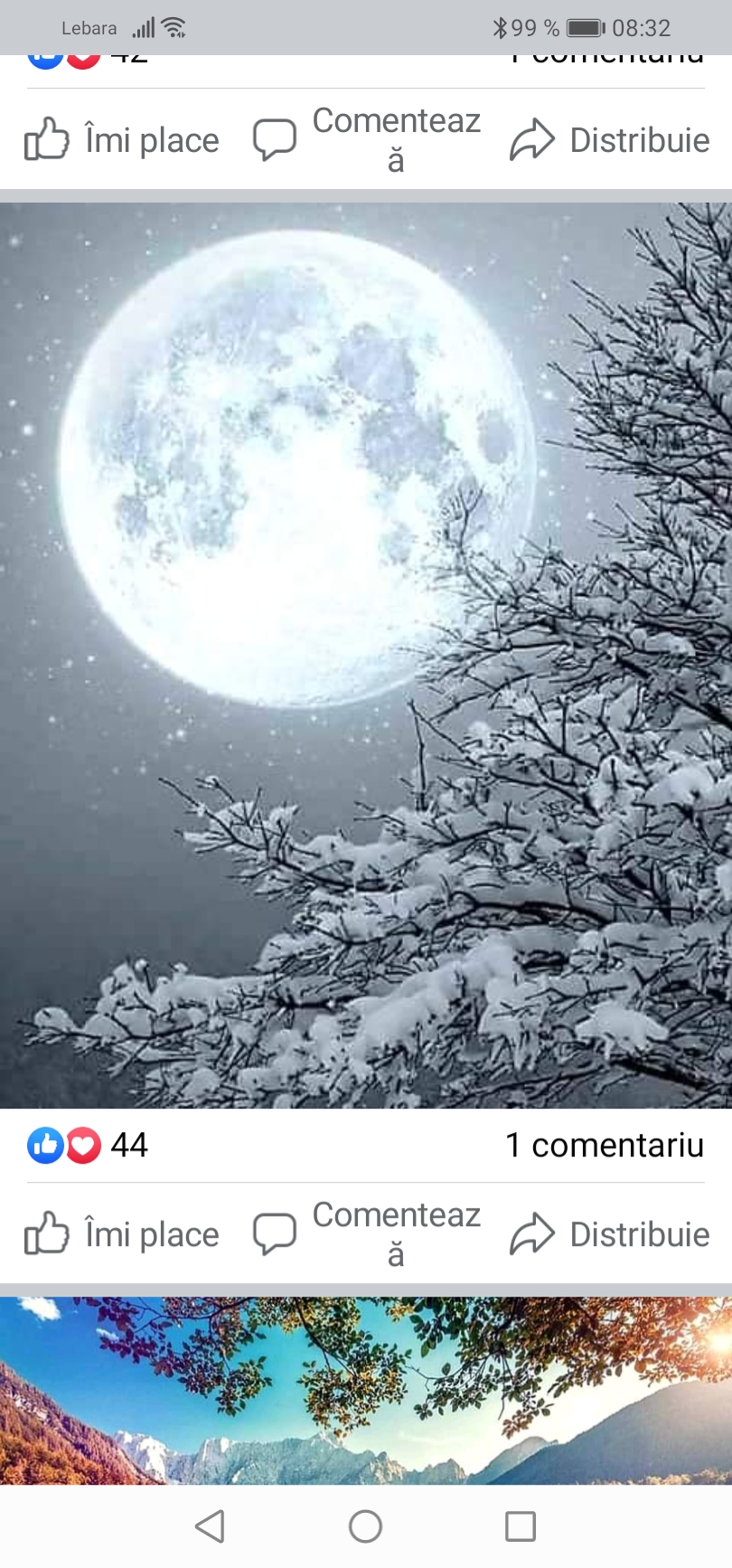Viewport: 732px width, 1568px height.
Task: Tap Comentează on the top post
Action: tap(366, 140)
